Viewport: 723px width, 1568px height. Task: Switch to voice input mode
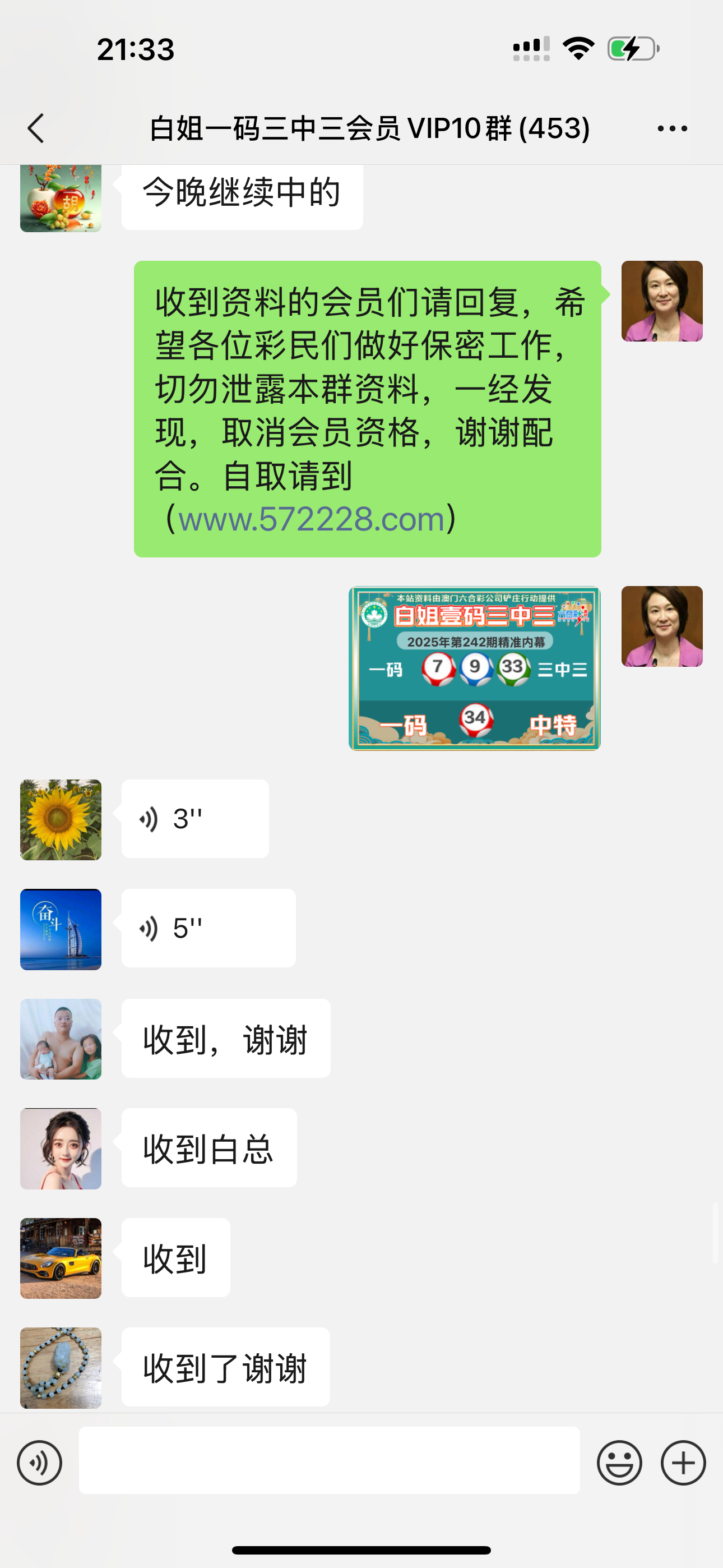point(40,1463)
